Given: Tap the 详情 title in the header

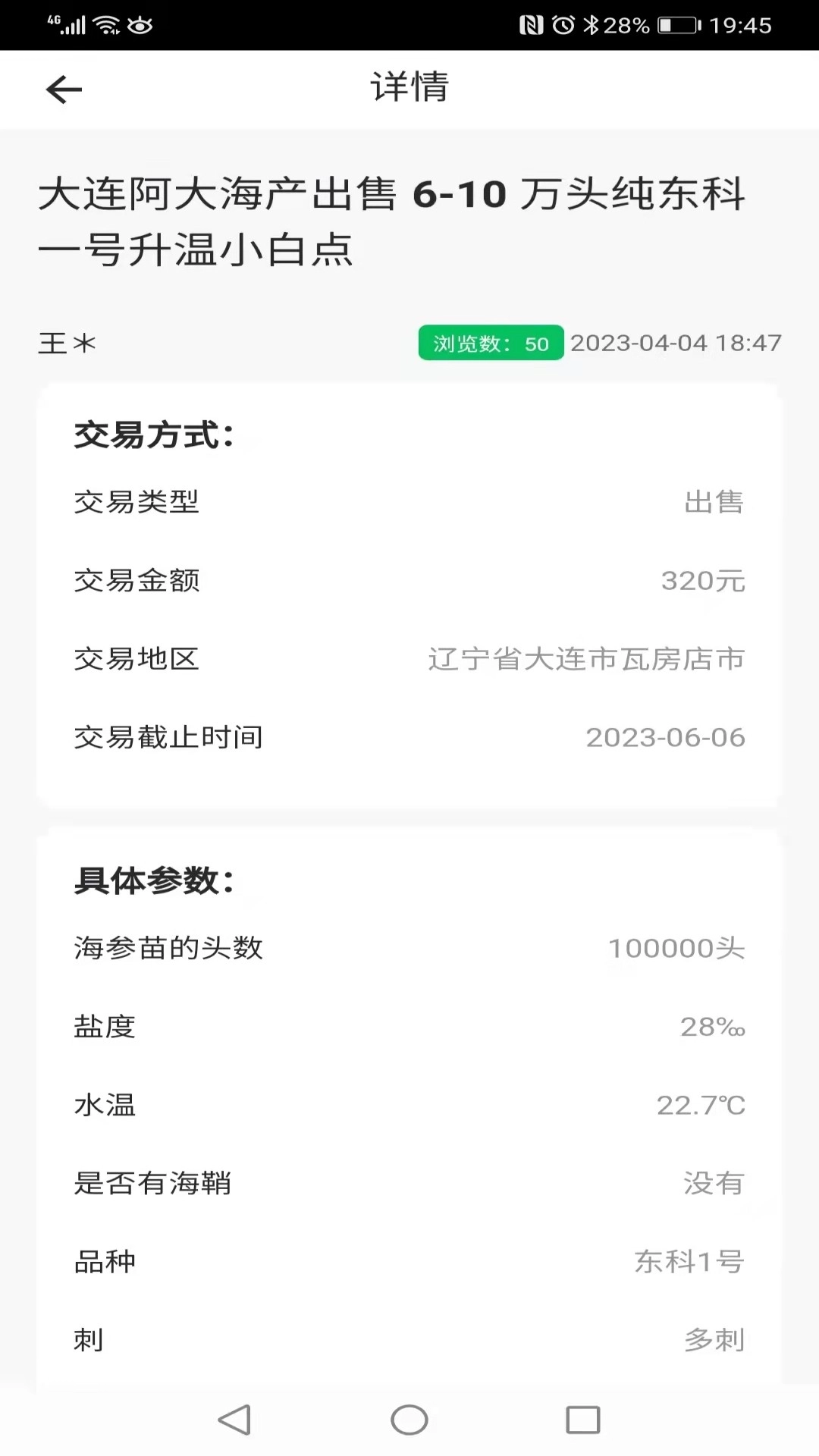Looking at the screenshot, I should coord(409,87).
